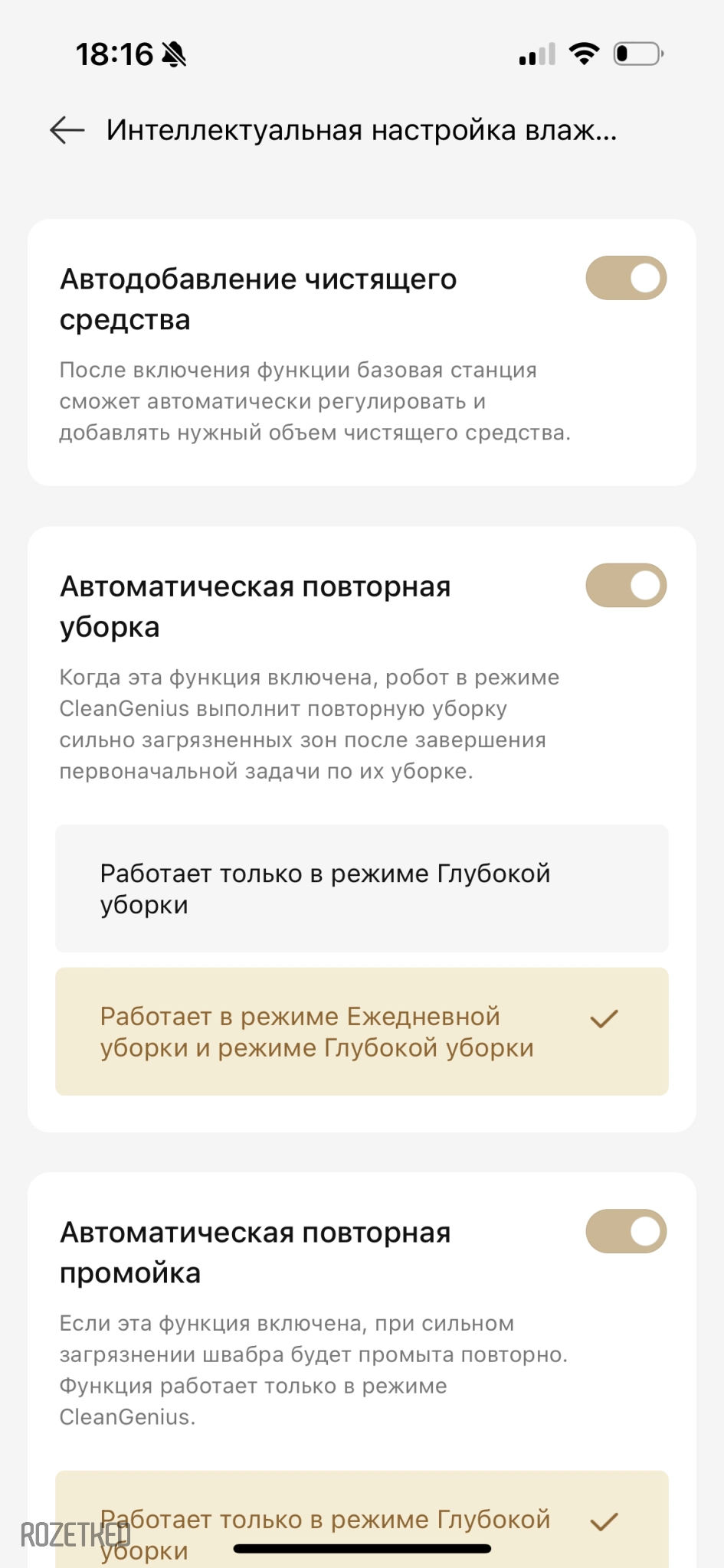
Task: Turn off Автоматическая повторная уборка switch
Action: (626, 586)
